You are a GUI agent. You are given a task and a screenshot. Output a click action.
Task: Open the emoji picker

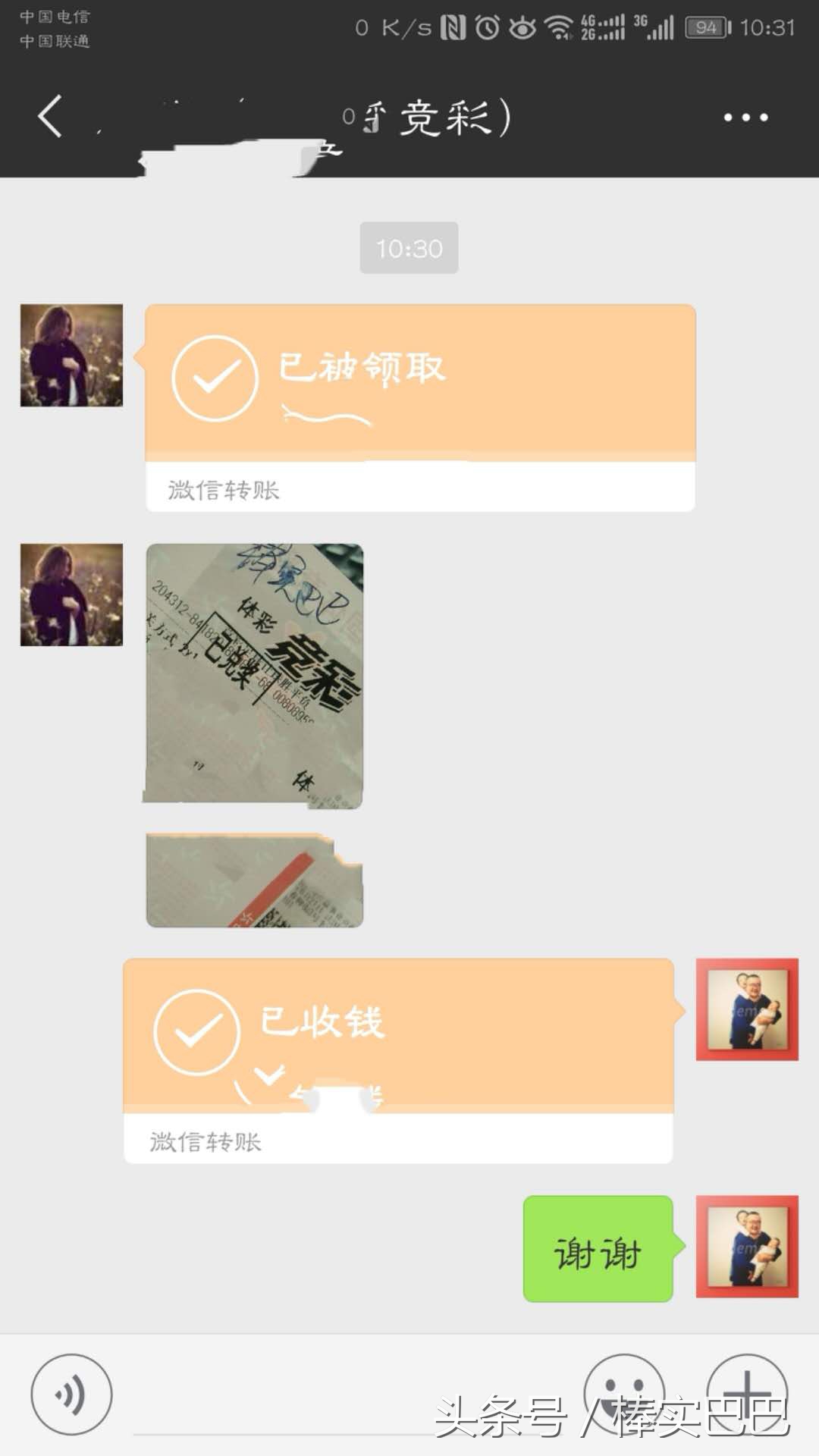tap(623, 1394)
